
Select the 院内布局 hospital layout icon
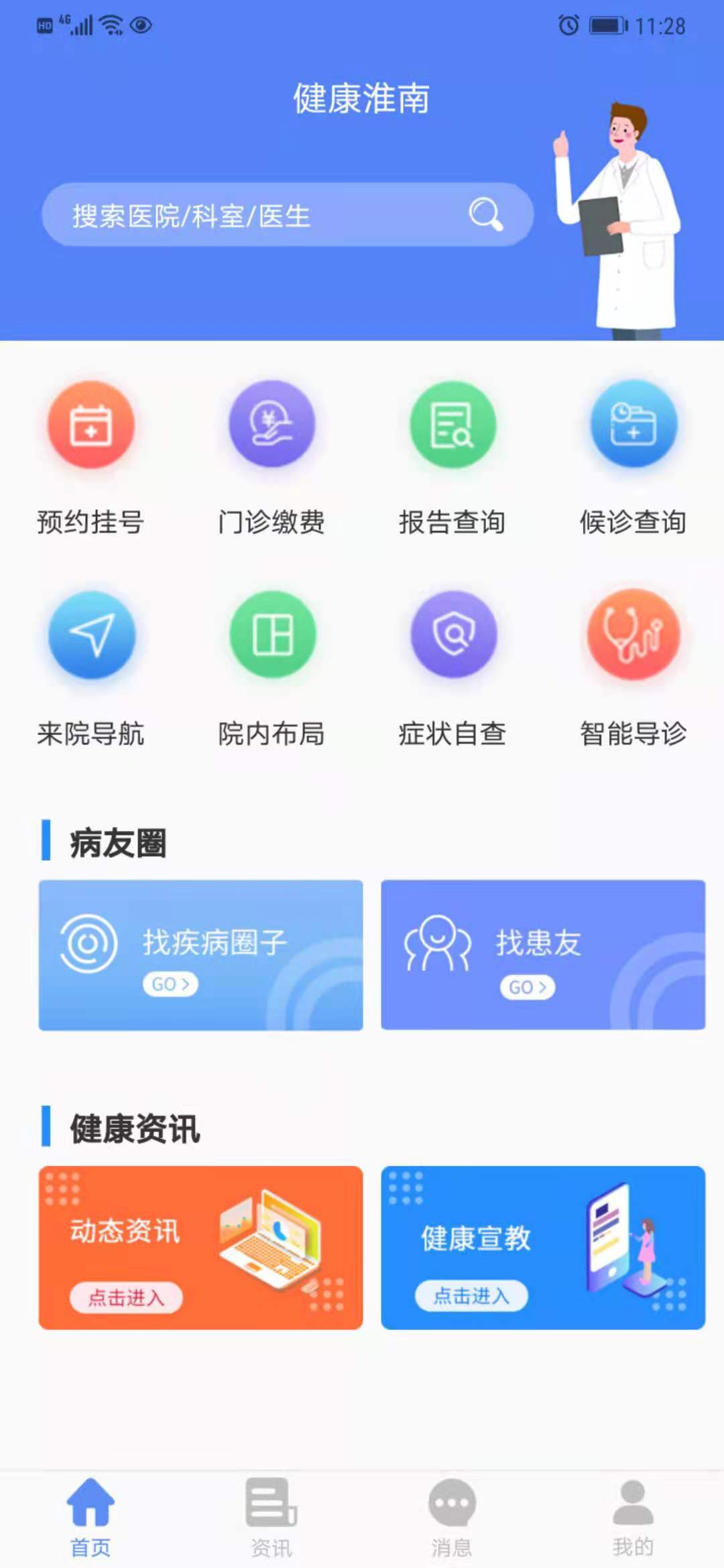[271, 637]
